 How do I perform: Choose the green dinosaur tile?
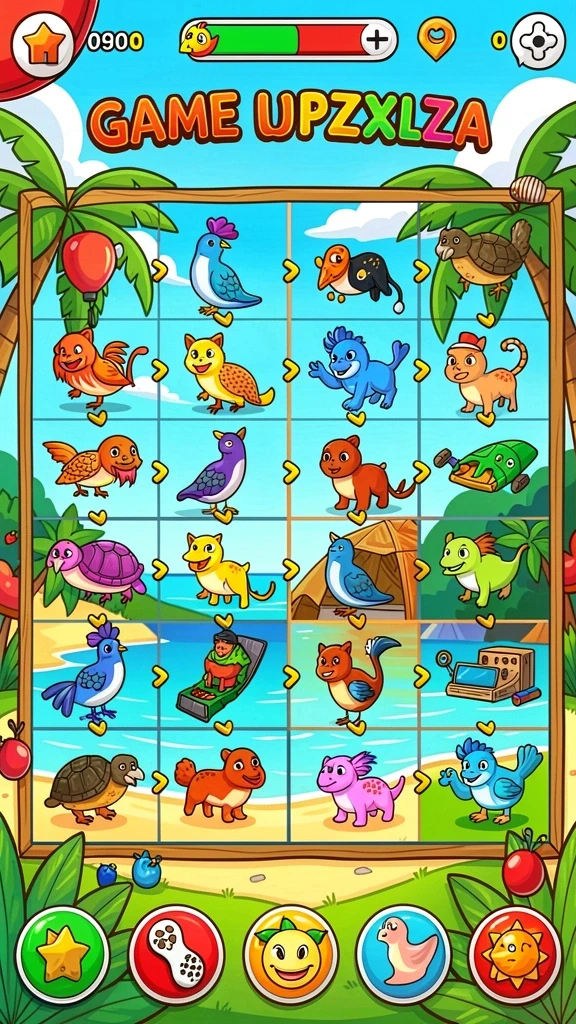(484, 567)
